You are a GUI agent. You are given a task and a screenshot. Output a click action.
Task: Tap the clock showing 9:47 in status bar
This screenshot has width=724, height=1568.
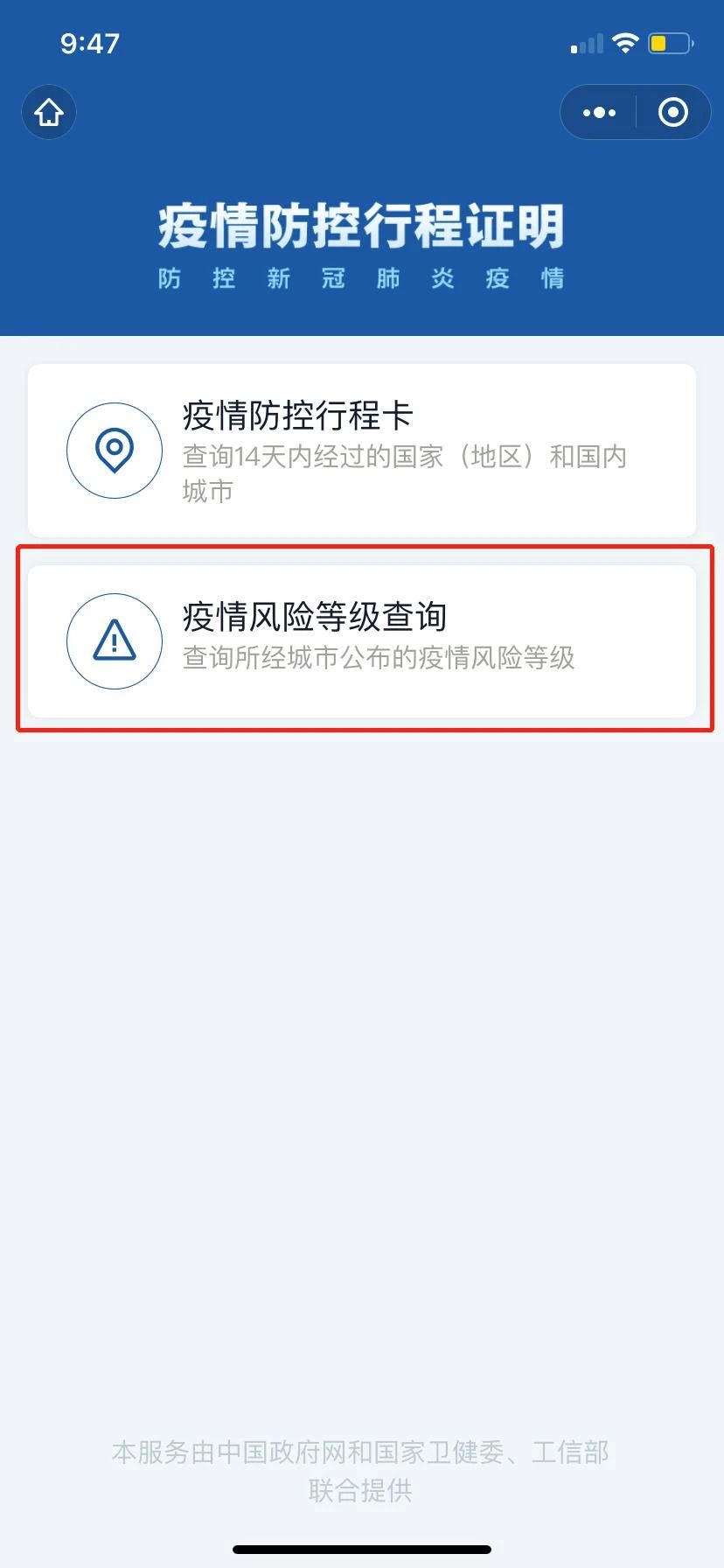pyautogui.click(x=90, y=42)
